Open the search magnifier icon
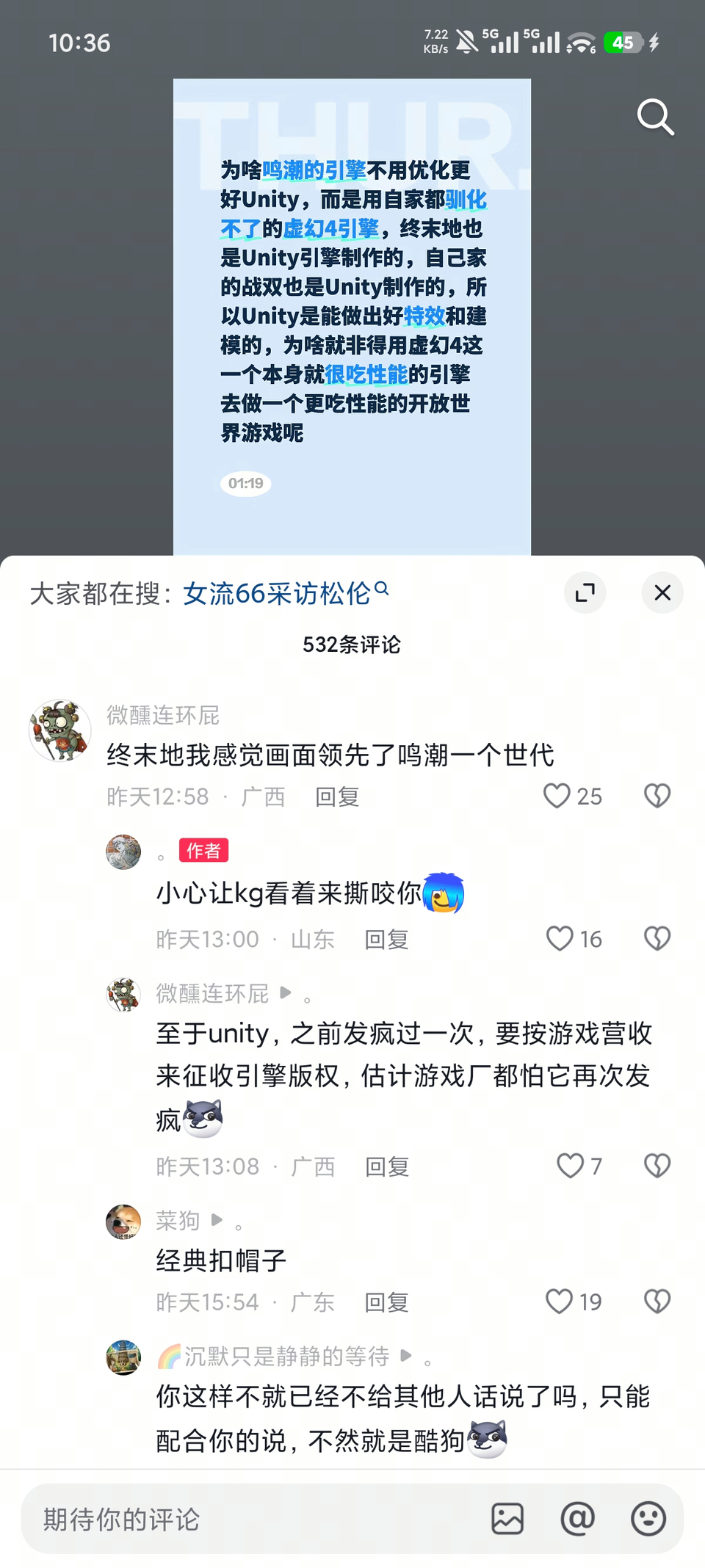The height and width of the screenshot is (1568, 705). pyautogui.click(x=655, y=117)
